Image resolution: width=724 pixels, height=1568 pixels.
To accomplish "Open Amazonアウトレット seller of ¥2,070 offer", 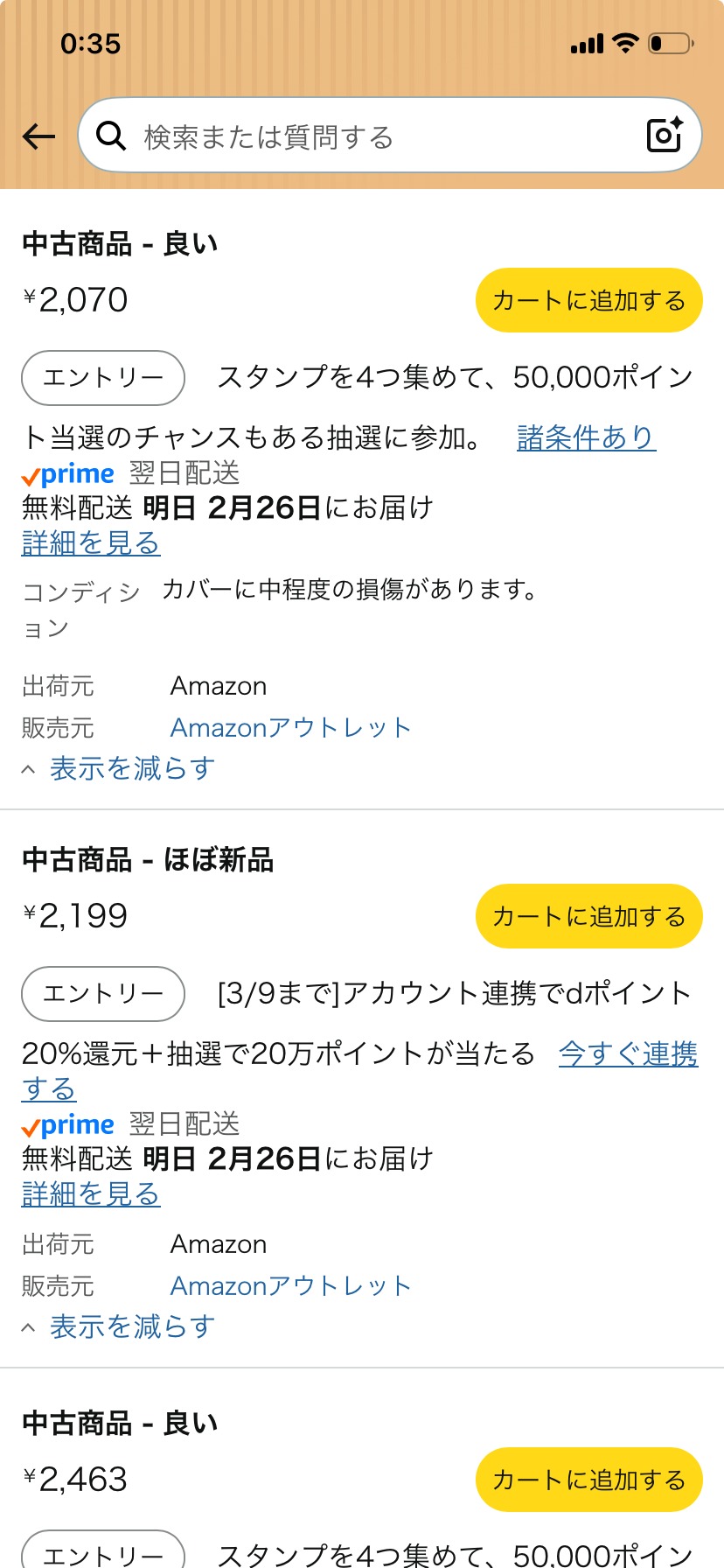I will (x=290, y=728).
